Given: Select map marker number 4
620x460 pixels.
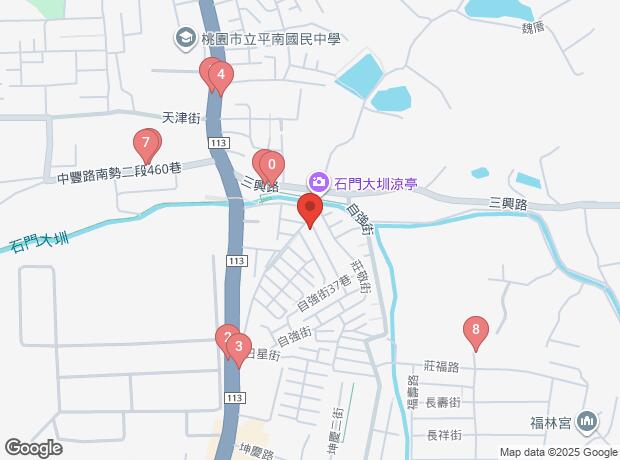Looking at the screenshot, I should 220,75.
